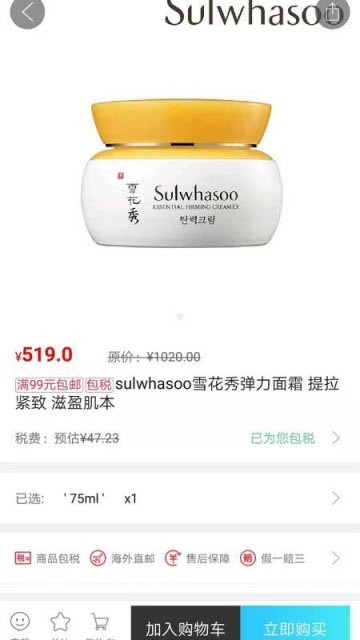The height and width of the screenshot is (640, 360).
Task: Open the Sulwhasoo cream product image
Action: 180,173
